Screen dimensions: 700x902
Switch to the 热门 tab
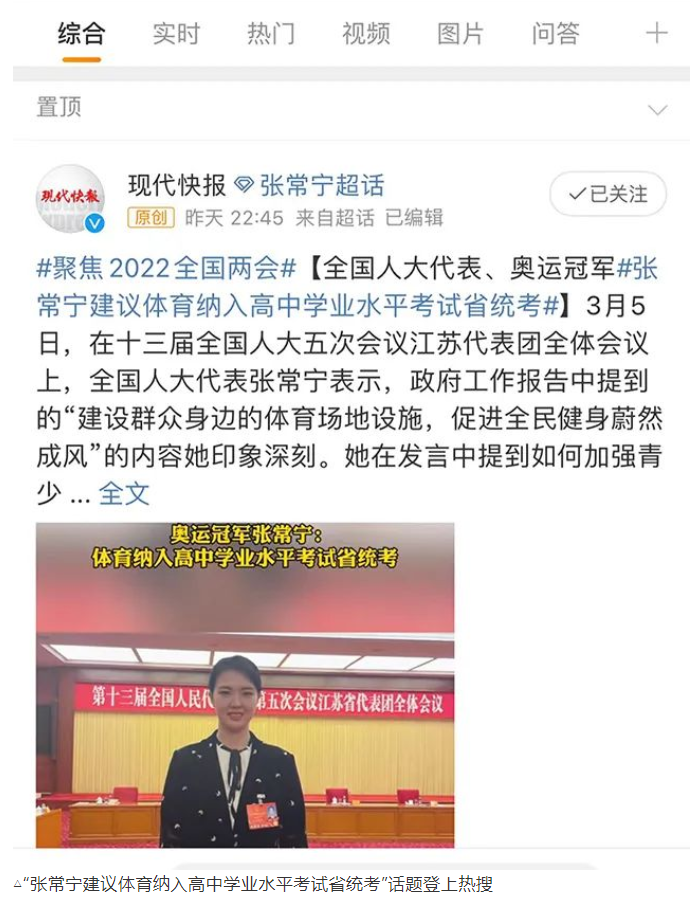271,34
